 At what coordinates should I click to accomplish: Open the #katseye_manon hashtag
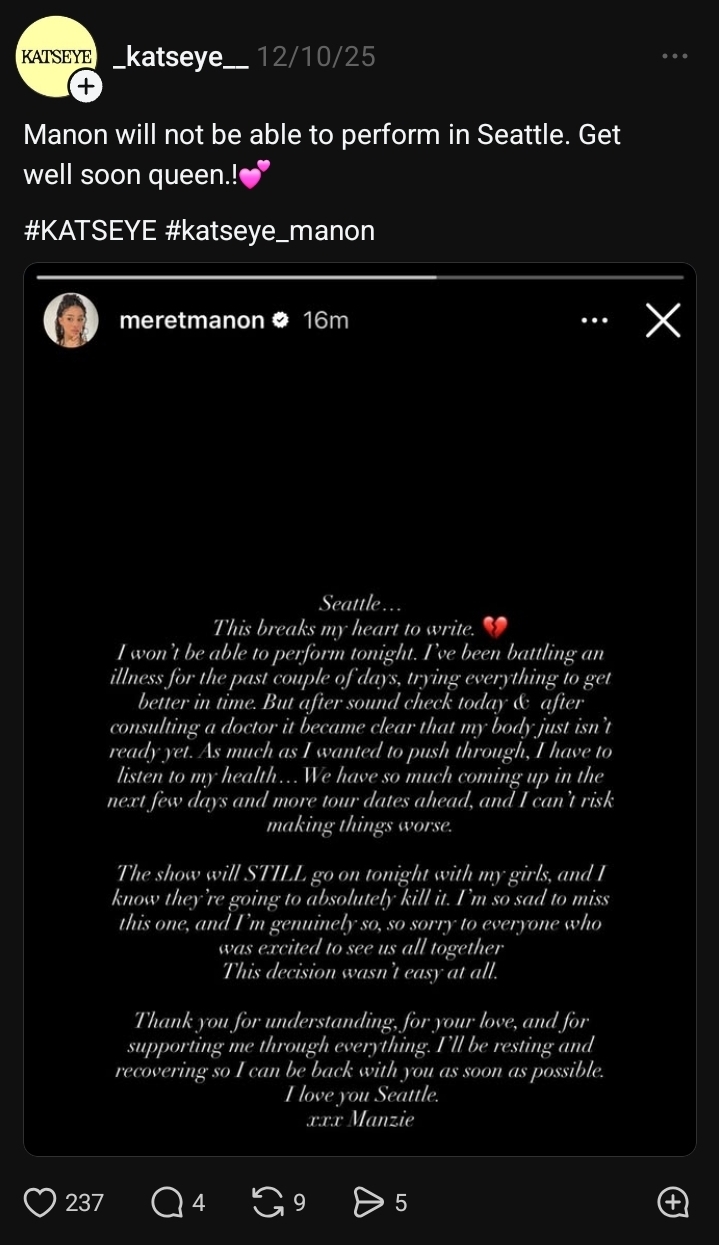269,231
